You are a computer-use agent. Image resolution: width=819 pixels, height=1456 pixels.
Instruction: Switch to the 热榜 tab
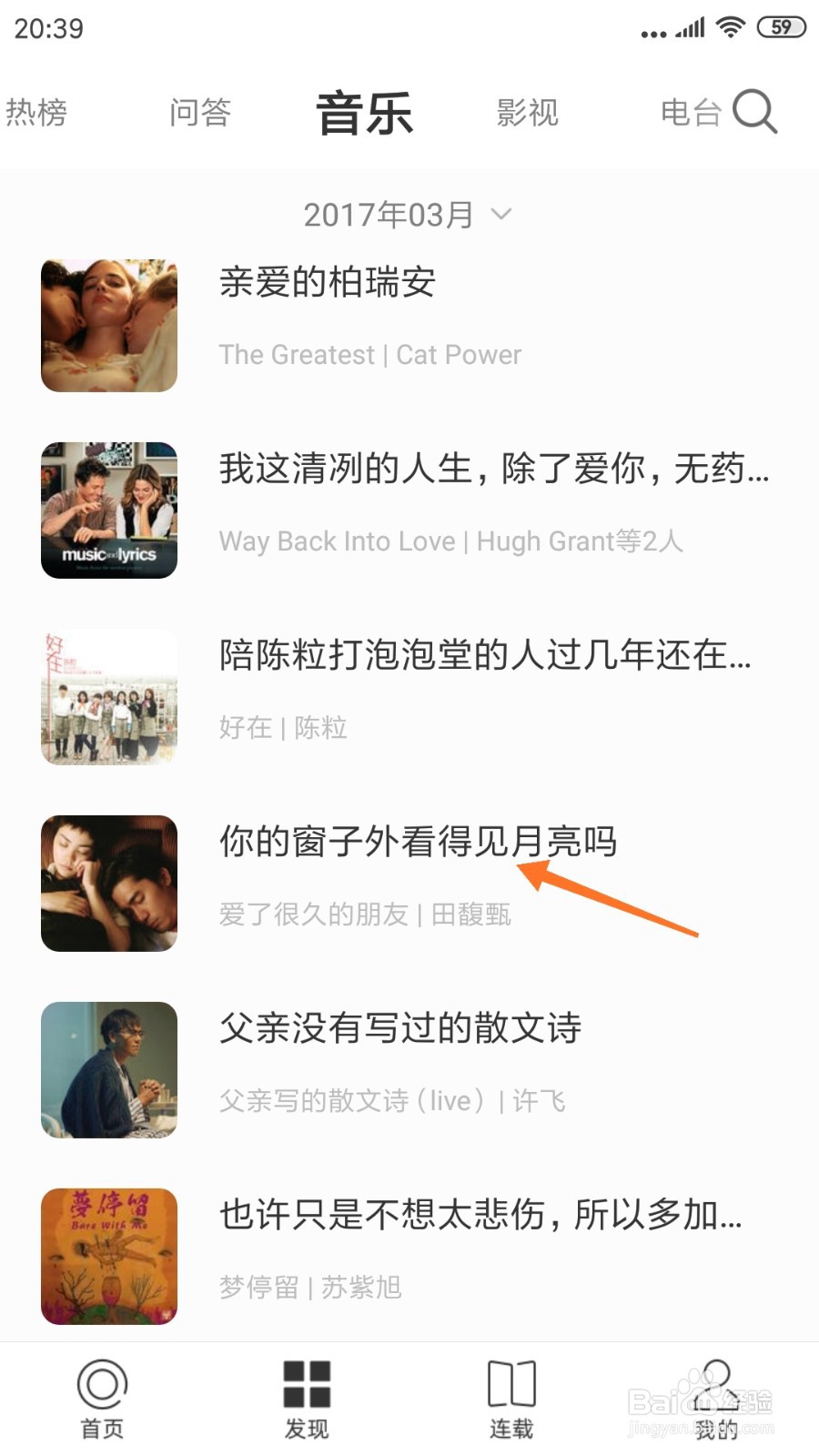click(x=38, y=112)
